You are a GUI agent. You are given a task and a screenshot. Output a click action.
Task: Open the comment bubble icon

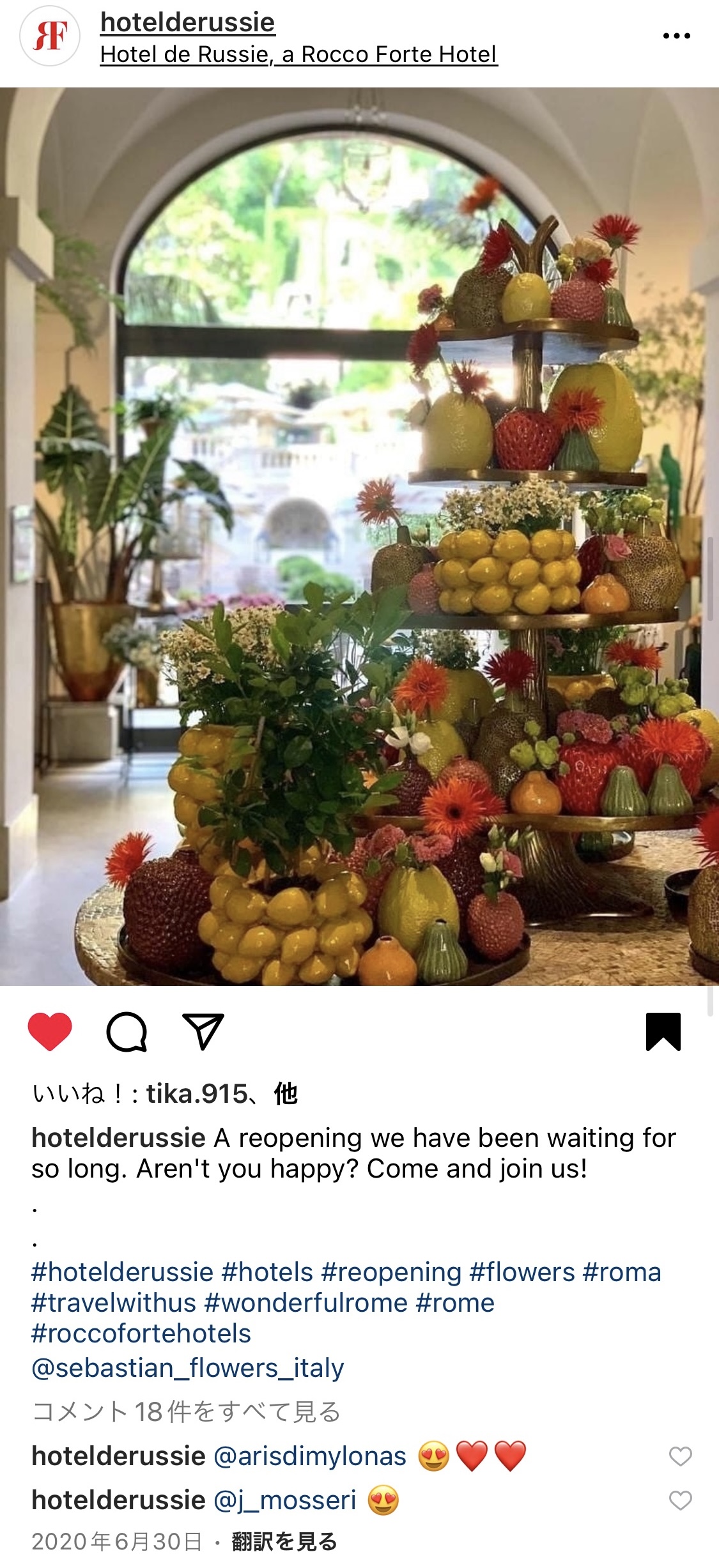pyautogui.click(x=127, y=1031)
